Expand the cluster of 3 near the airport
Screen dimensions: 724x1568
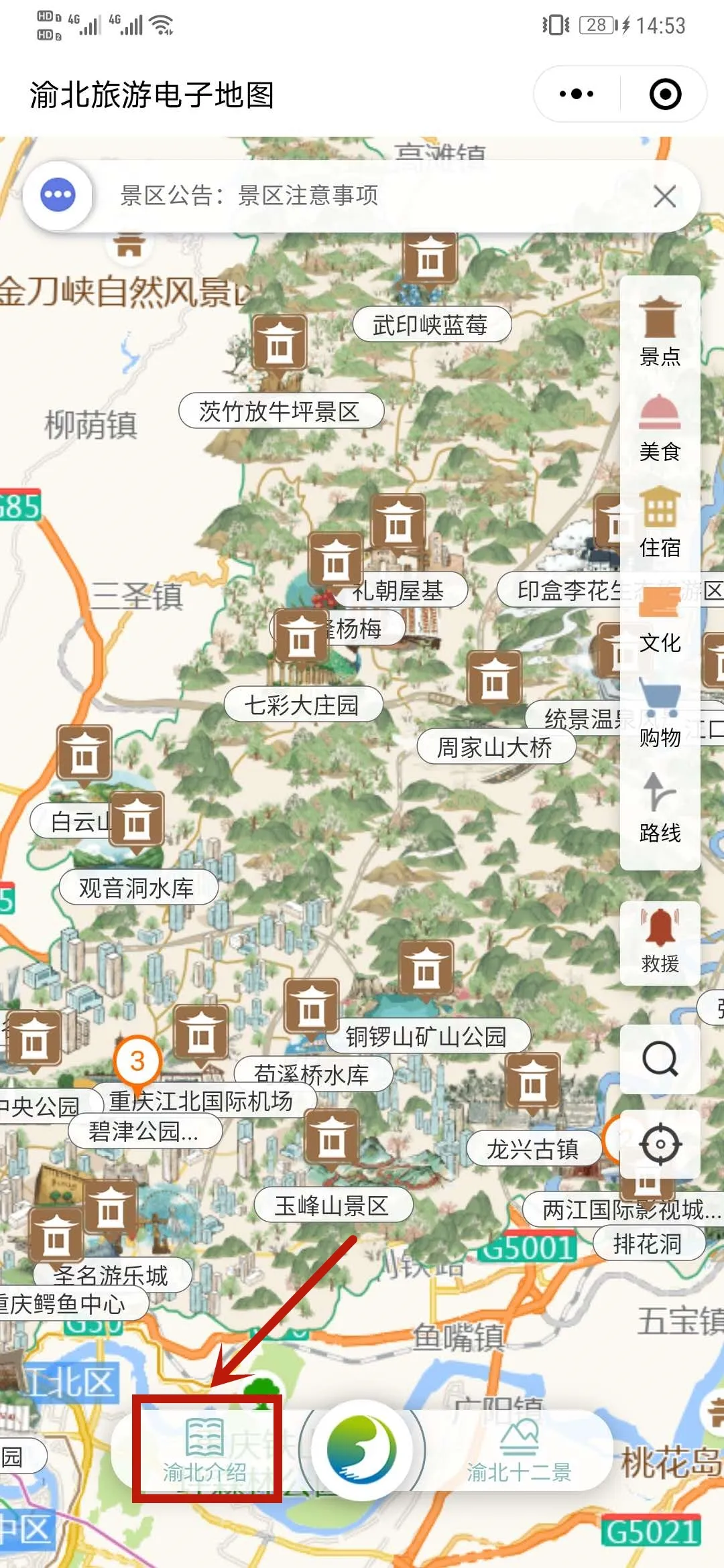click(137, 1061)
